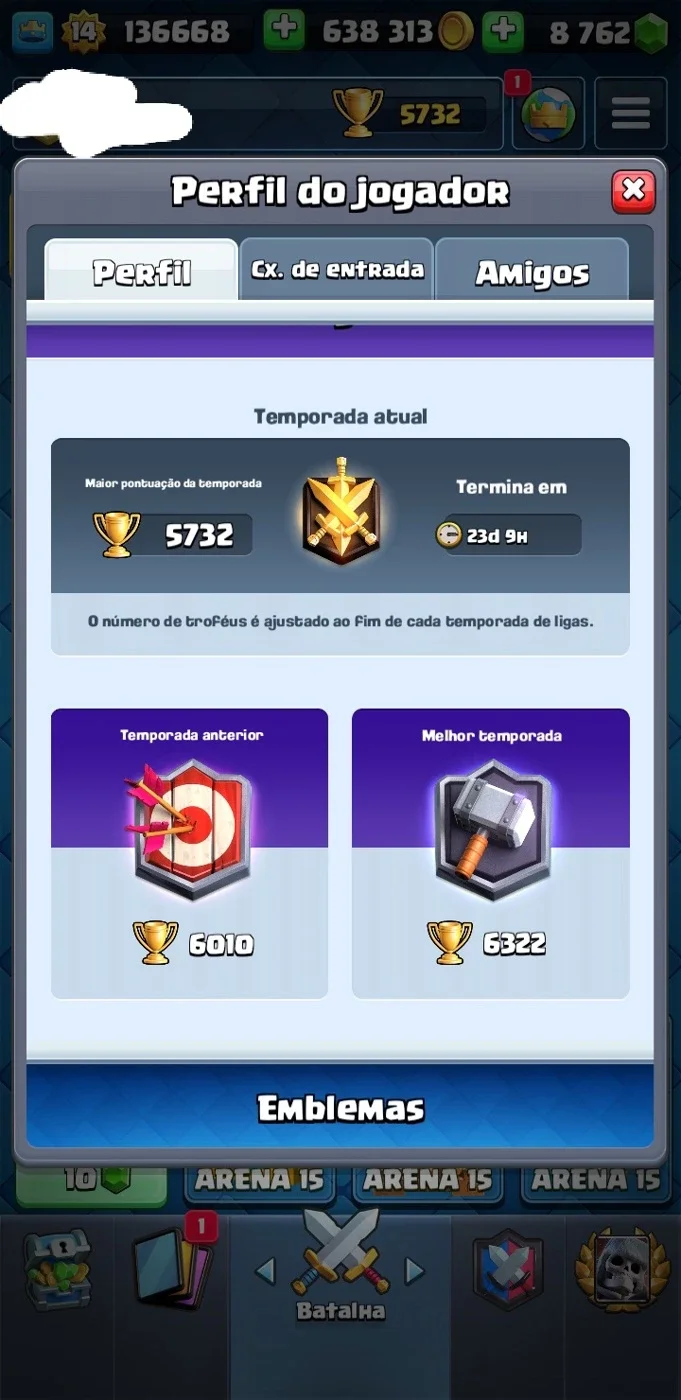
Task: Open the Emblemas section
Action: click(x=340, y=1106)
